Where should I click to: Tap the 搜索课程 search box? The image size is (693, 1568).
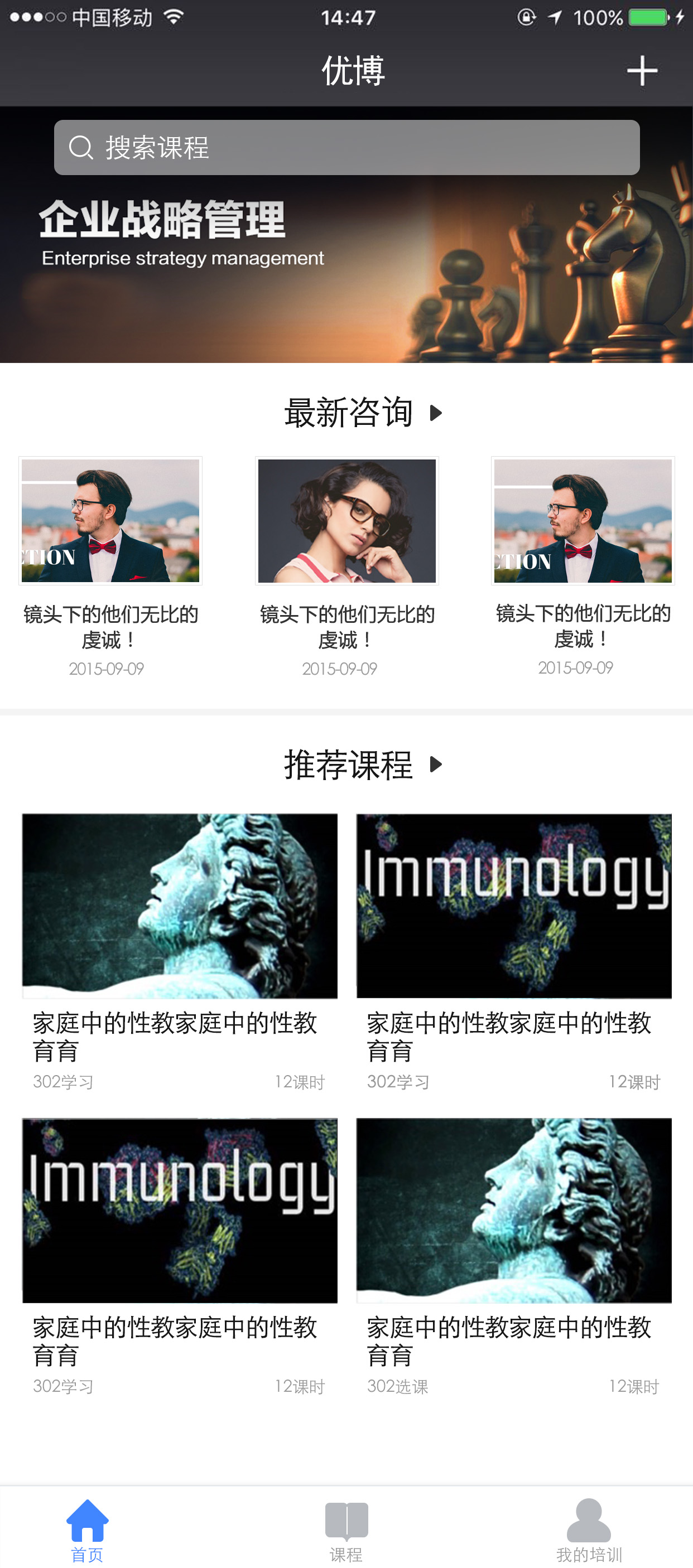(346, 147)
